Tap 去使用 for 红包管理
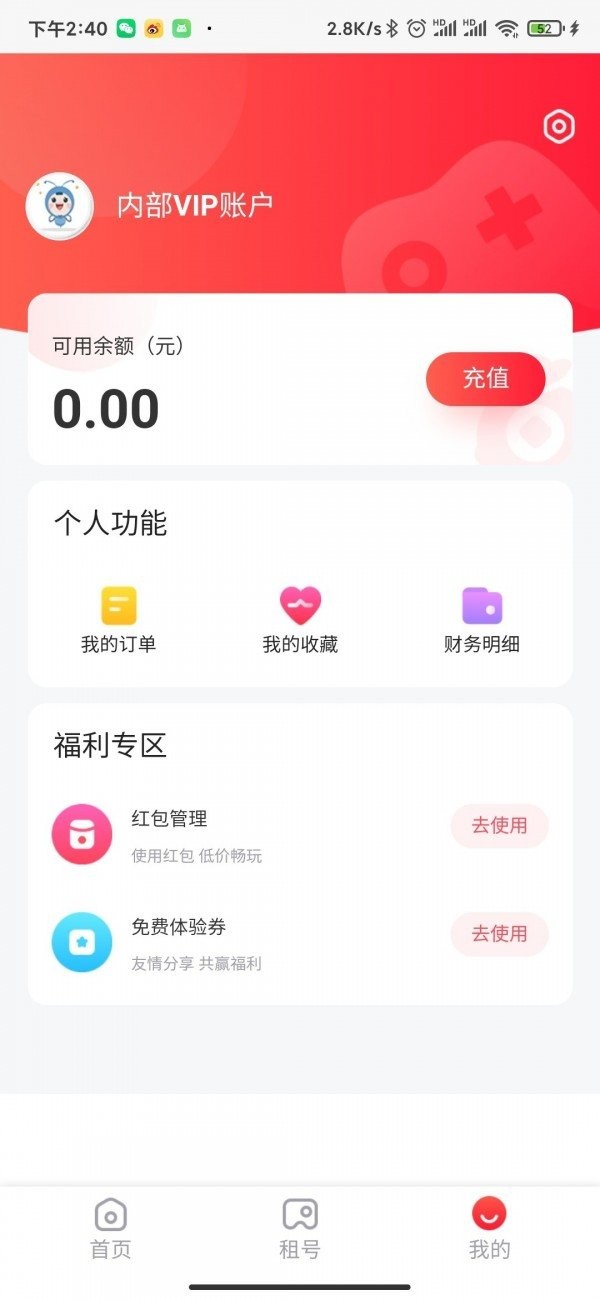Screen dimensions: 600x1300 [499, 826]
